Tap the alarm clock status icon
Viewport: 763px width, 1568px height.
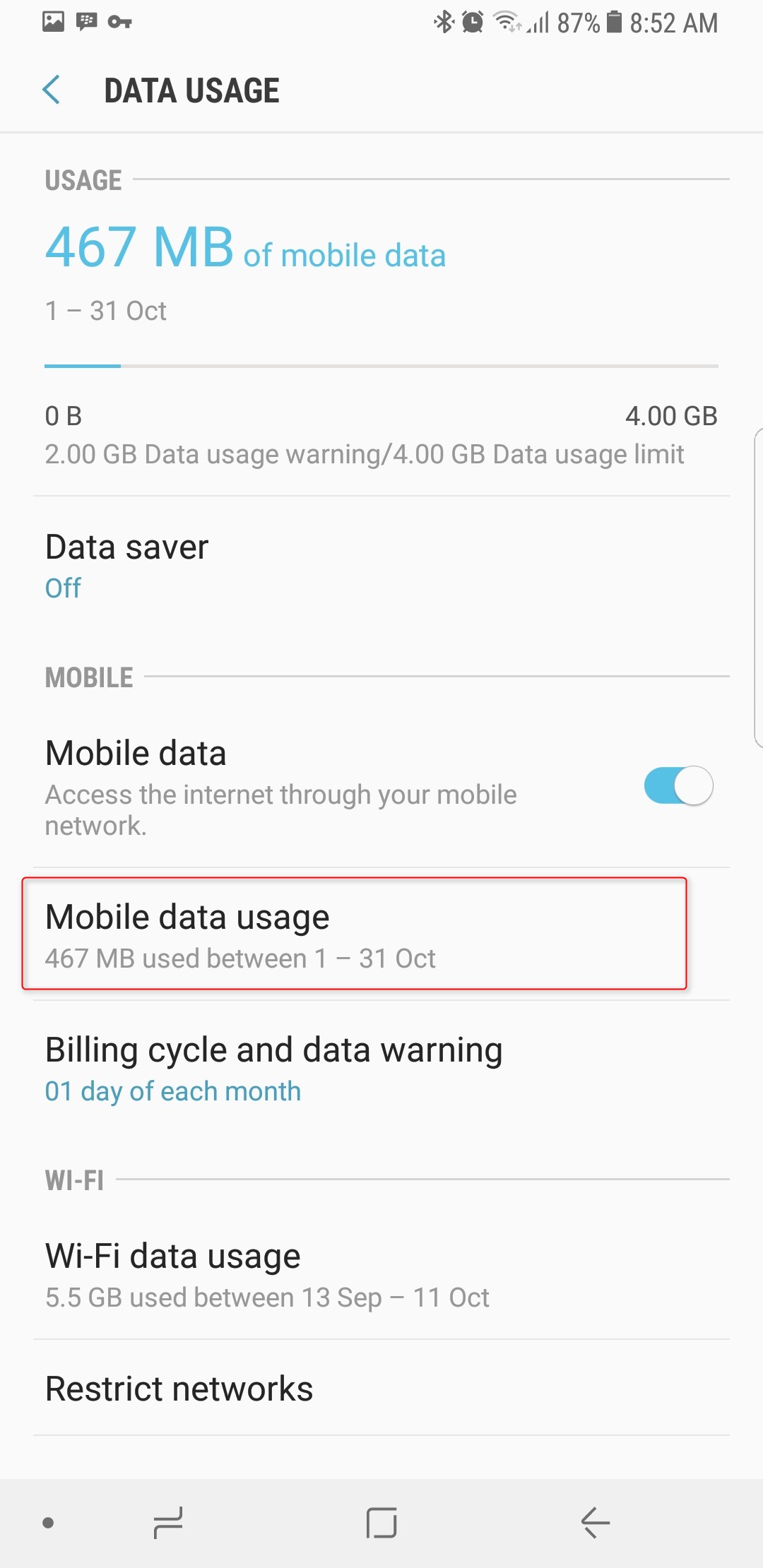point(473,22)
